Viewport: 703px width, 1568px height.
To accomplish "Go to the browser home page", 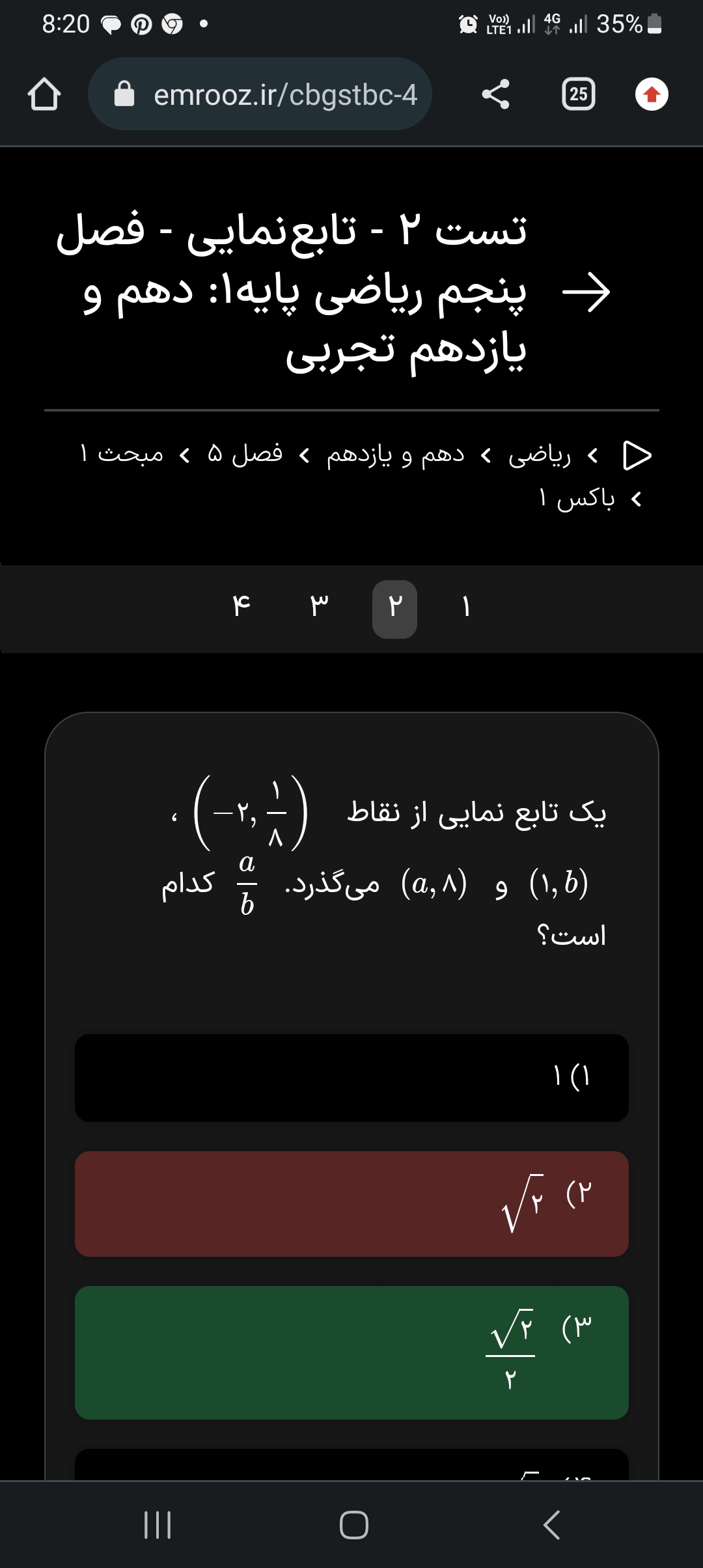I will click(x=44, y=95).
